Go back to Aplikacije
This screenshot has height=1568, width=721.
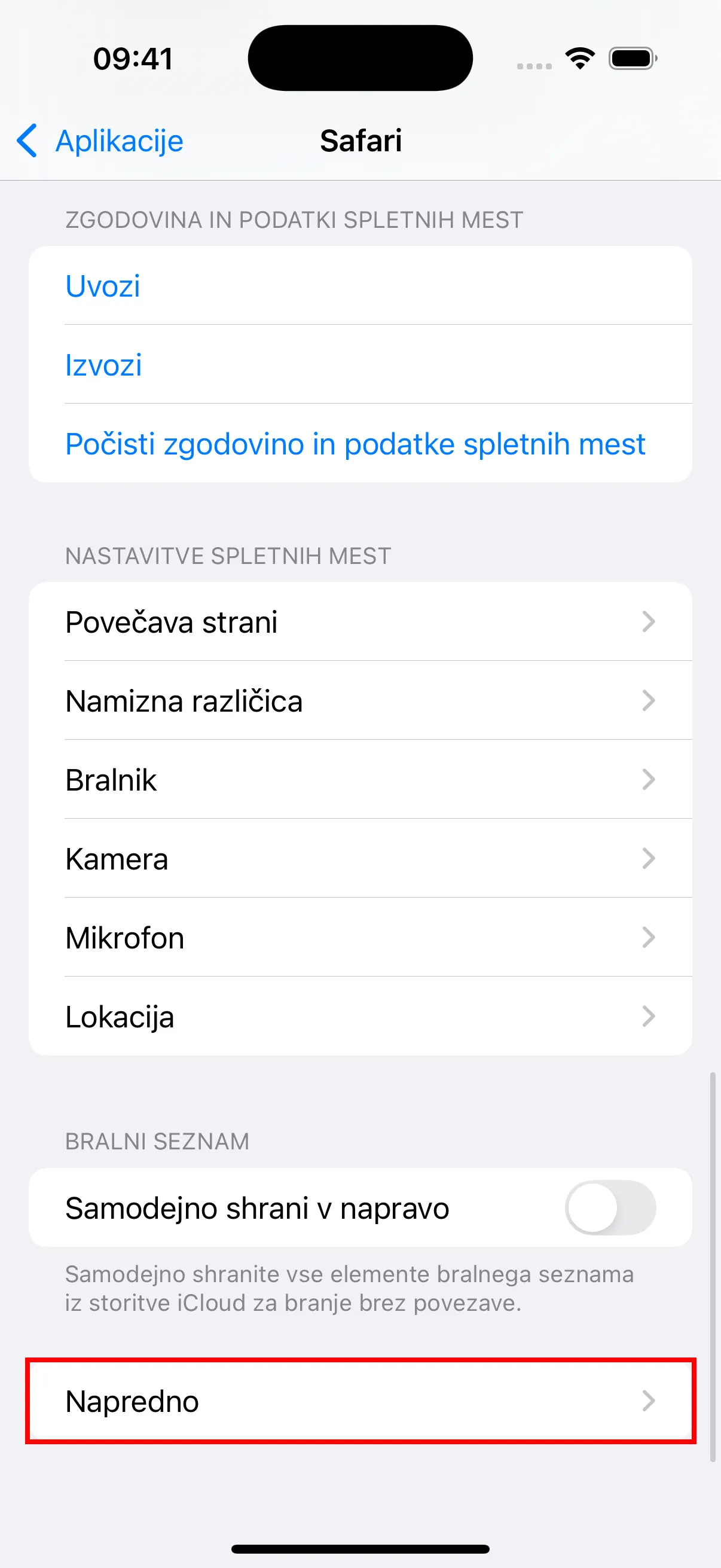click(100, 141)
